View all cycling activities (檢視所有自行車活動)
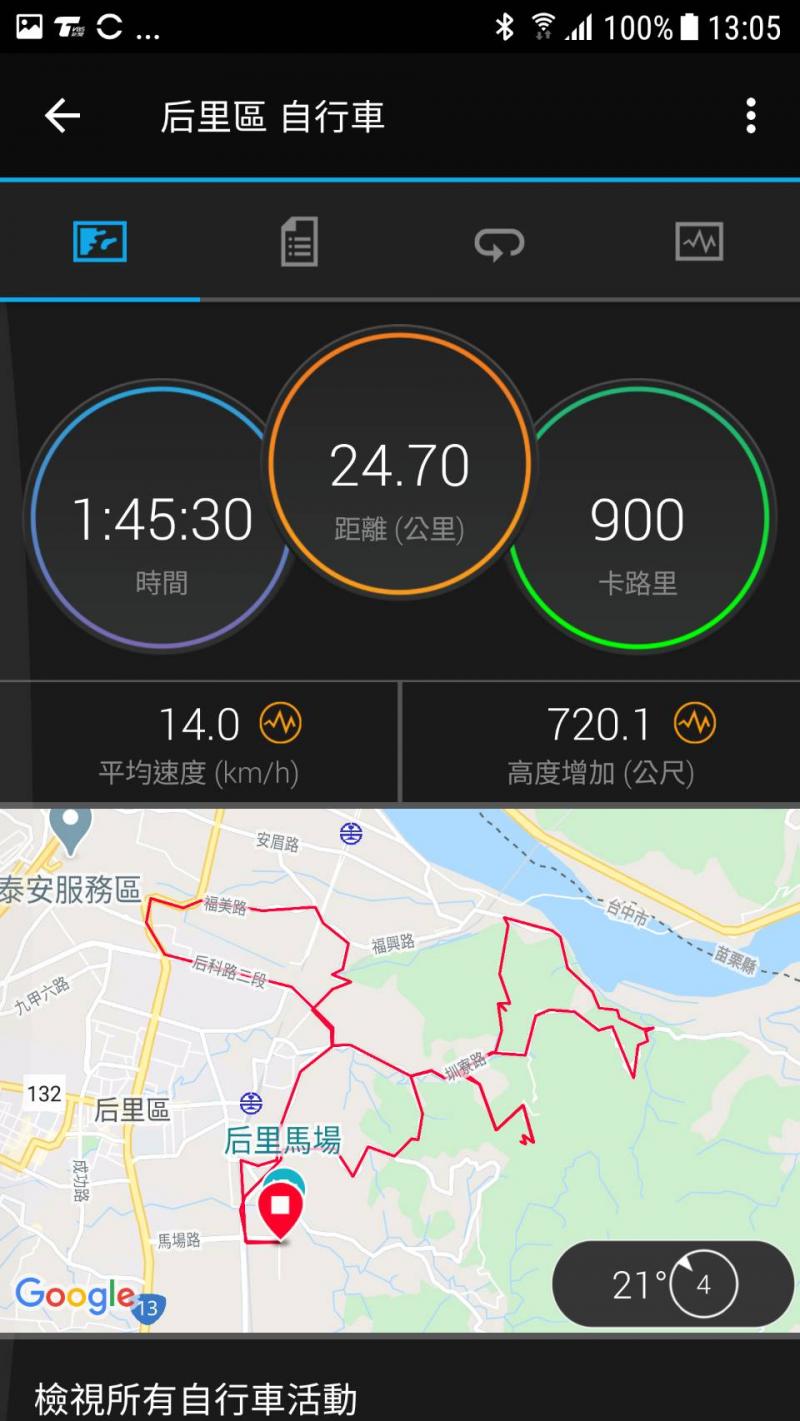 tap(196, 1397)
